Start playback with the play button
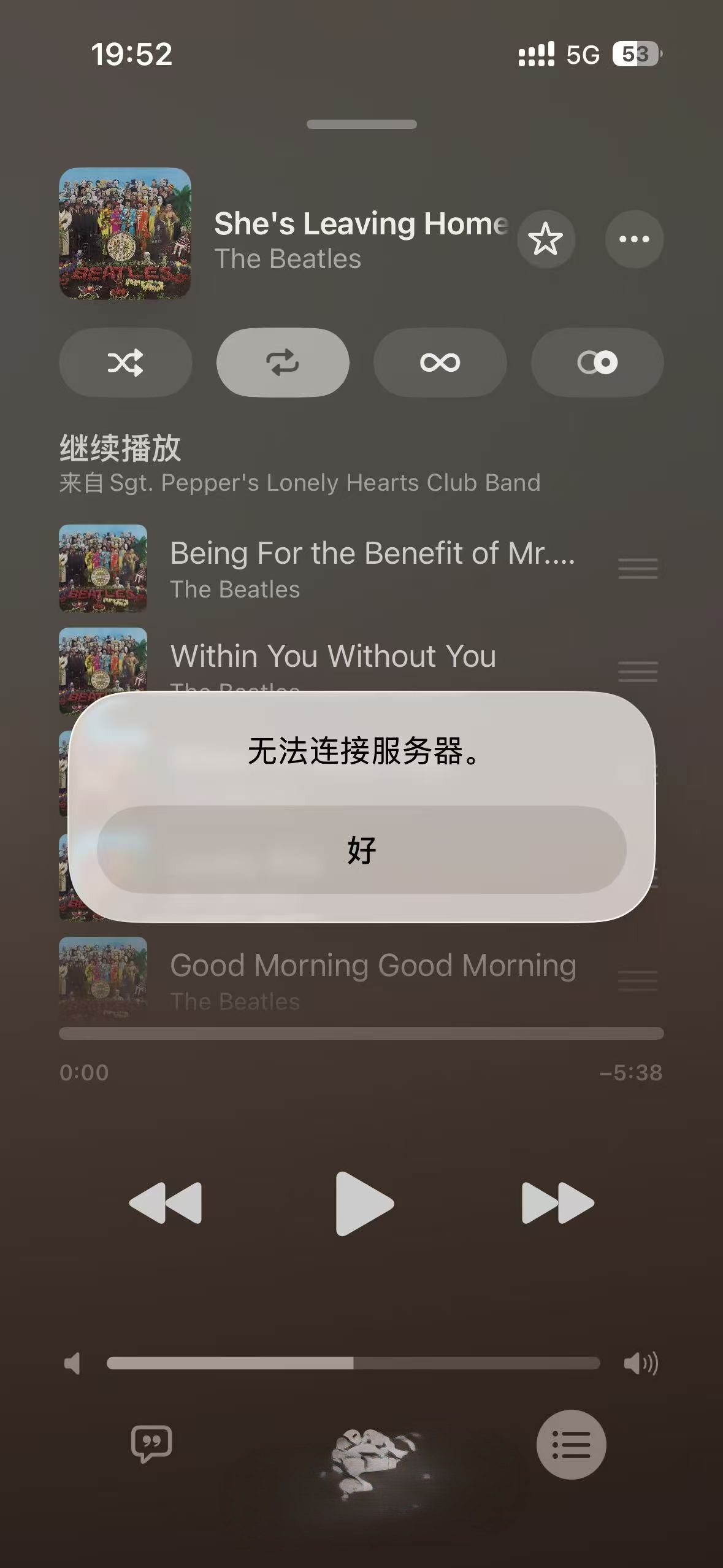The height and width of the screenshot is (1568, 723). [x=364, y=1203]
